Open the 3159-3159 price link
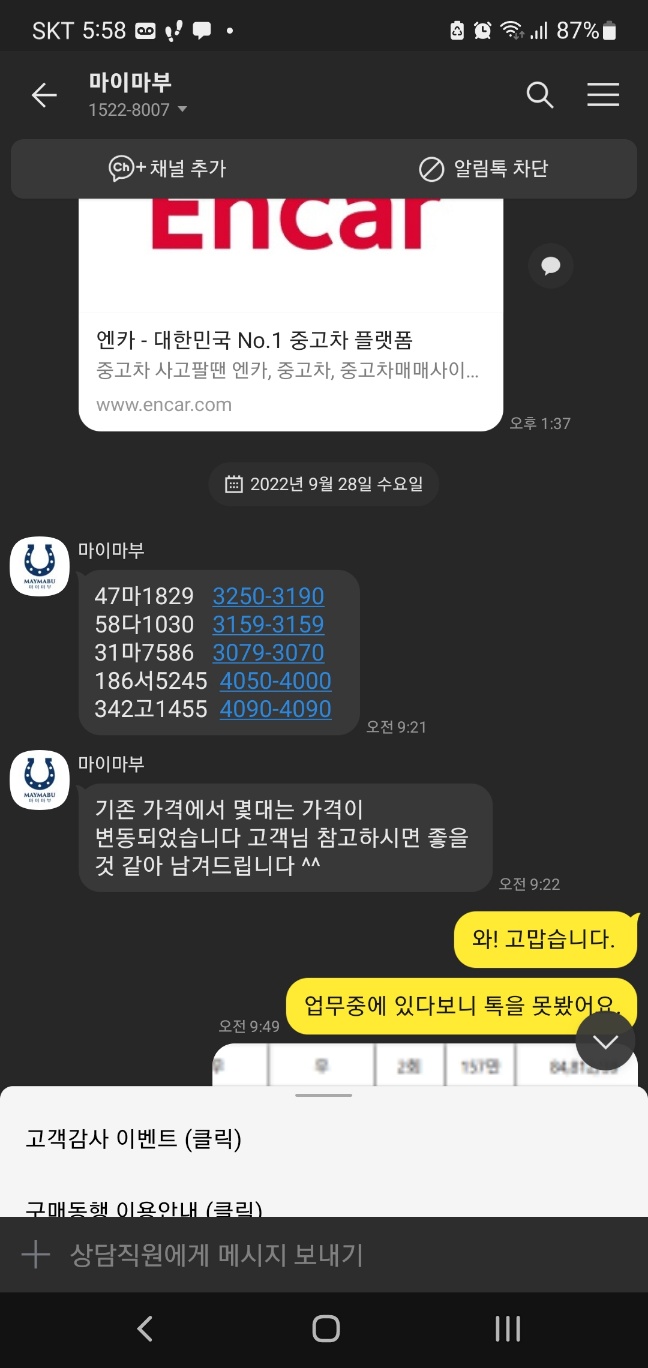Screen dimensions: 648x1368 tap(268, 625)
